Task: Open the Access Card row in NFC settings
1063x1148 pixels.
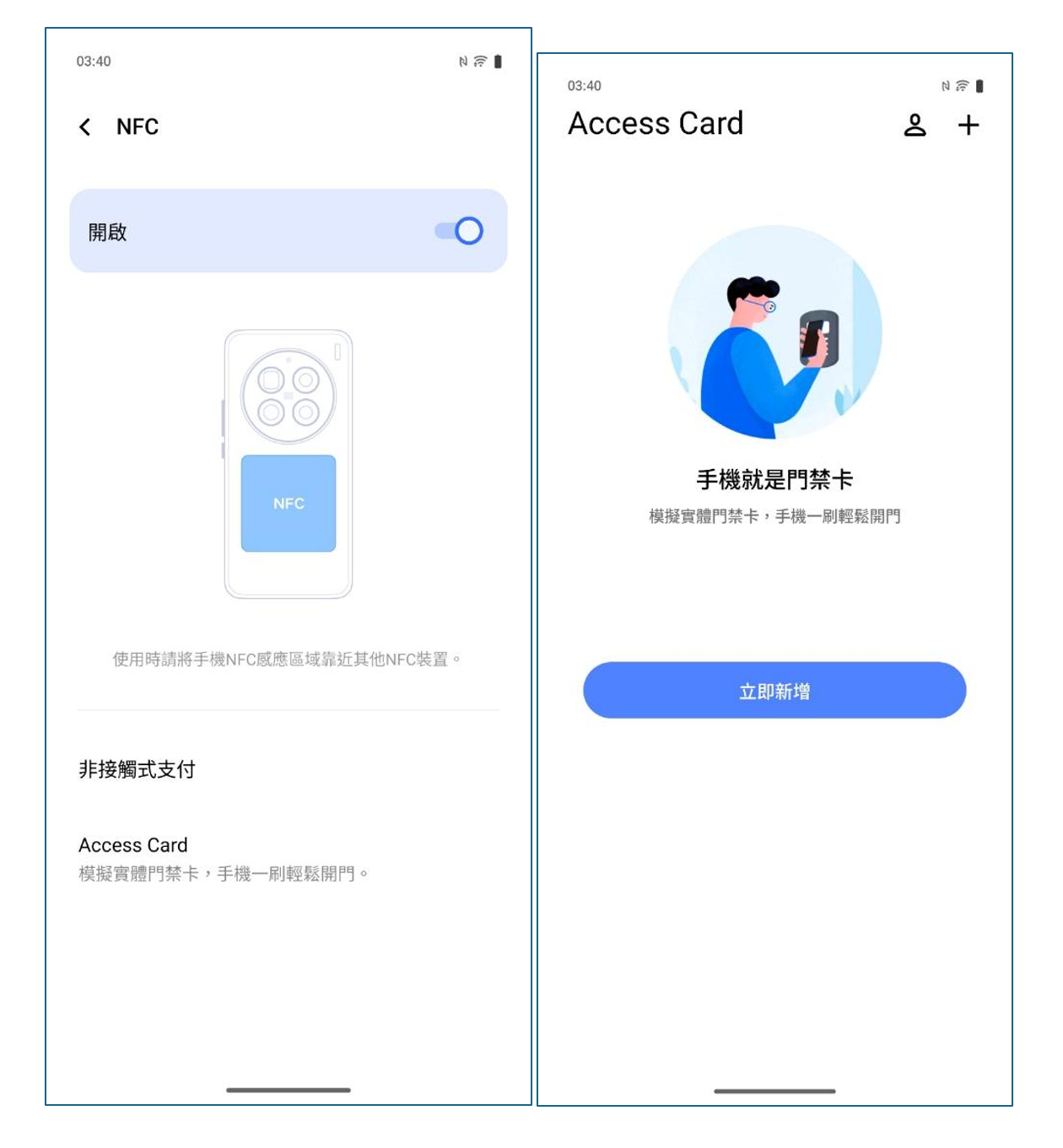Action: click(x=223, y=858)
